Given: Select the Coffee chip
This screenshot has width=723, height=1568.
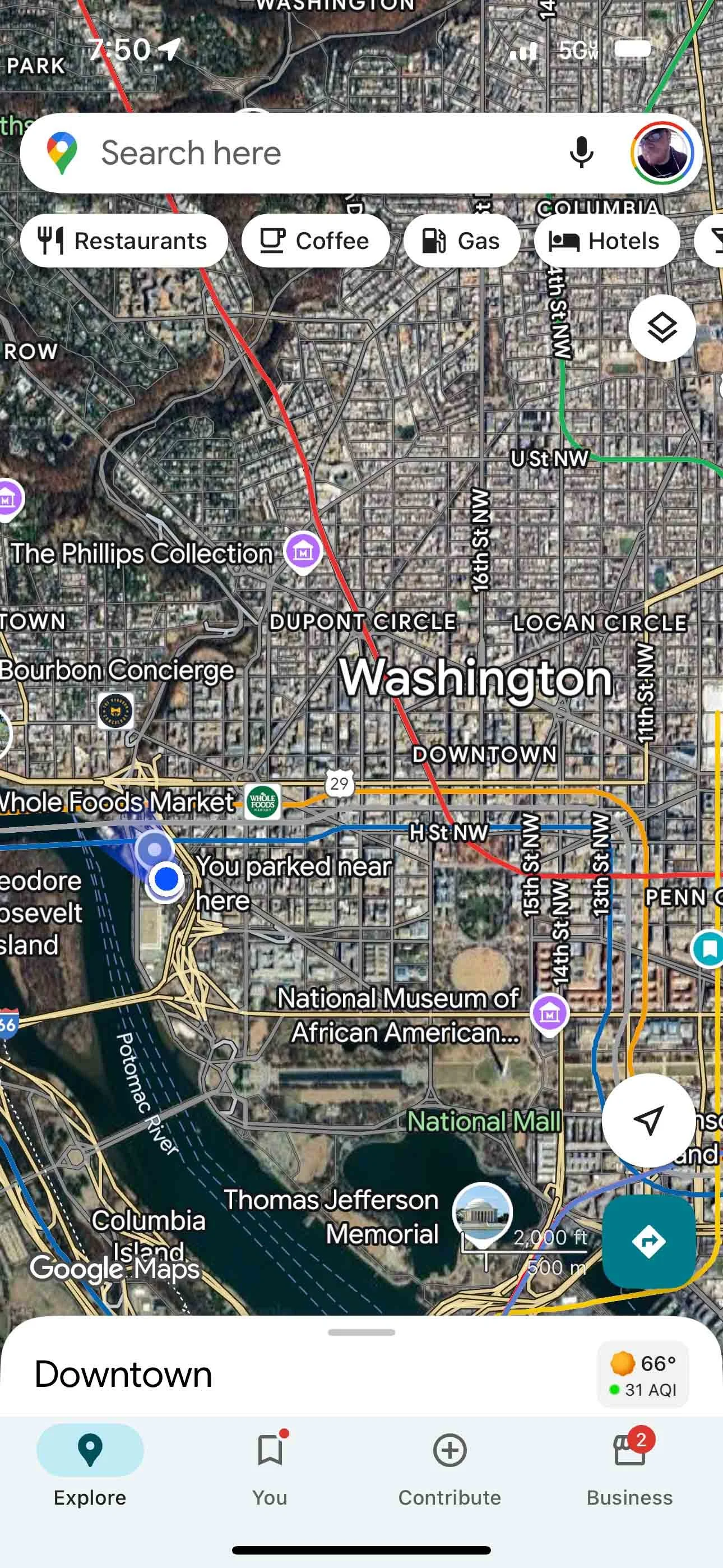Looking at the screenshot, I should [x=315, y=241].
